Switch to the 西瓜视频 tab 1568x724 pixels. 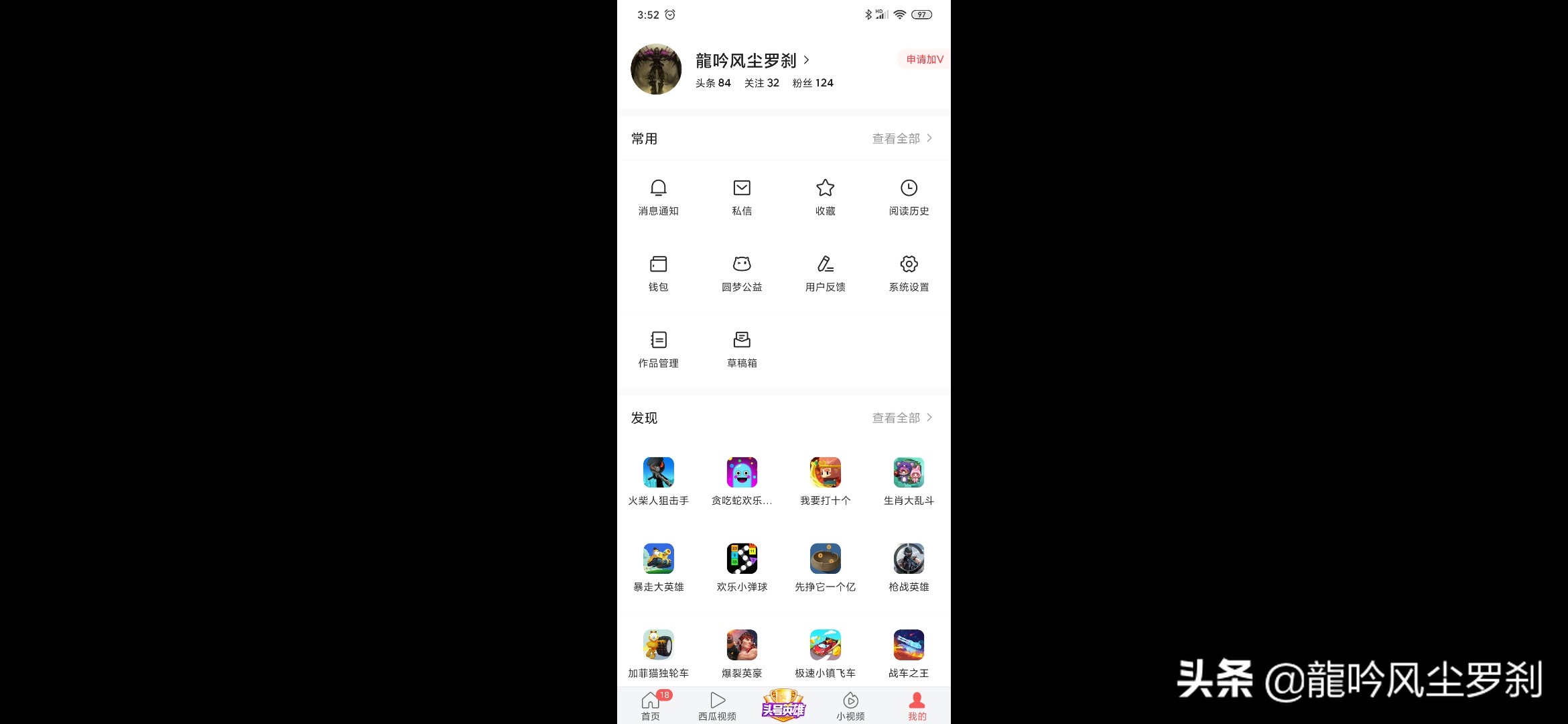click(717, 706)
